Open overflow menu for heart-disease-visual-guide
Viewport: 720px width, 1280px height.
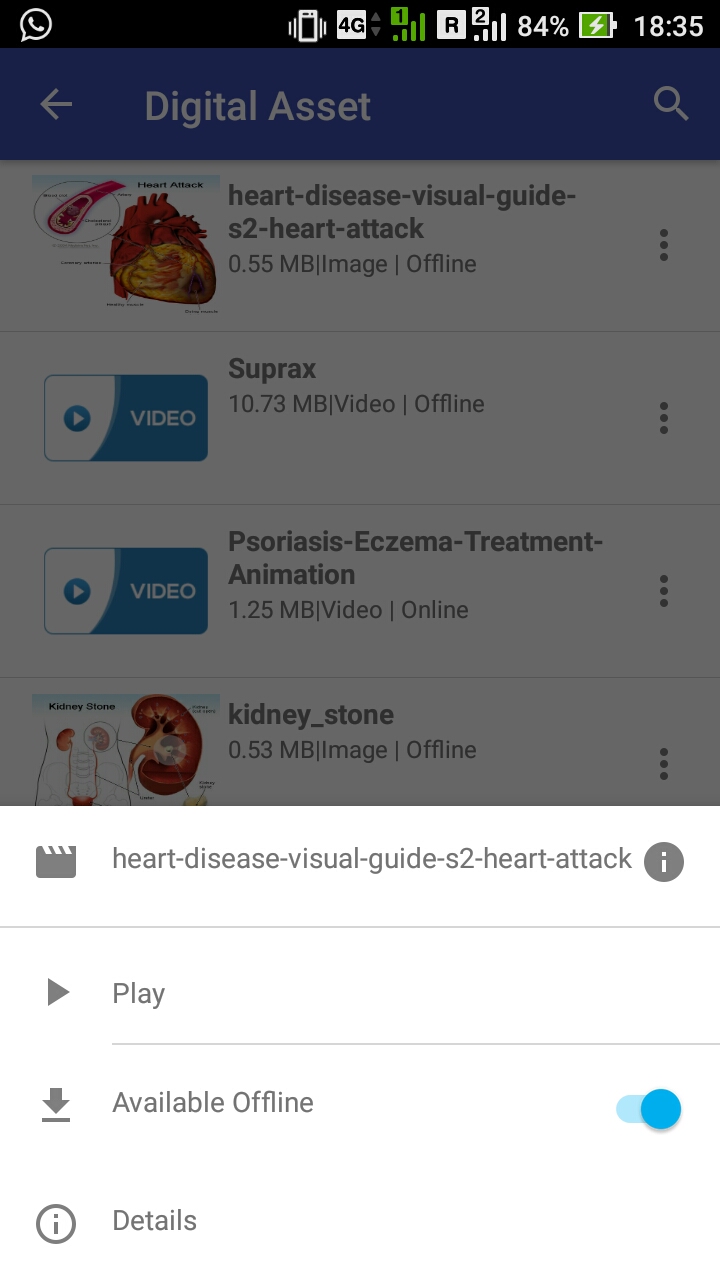[663, 245]
